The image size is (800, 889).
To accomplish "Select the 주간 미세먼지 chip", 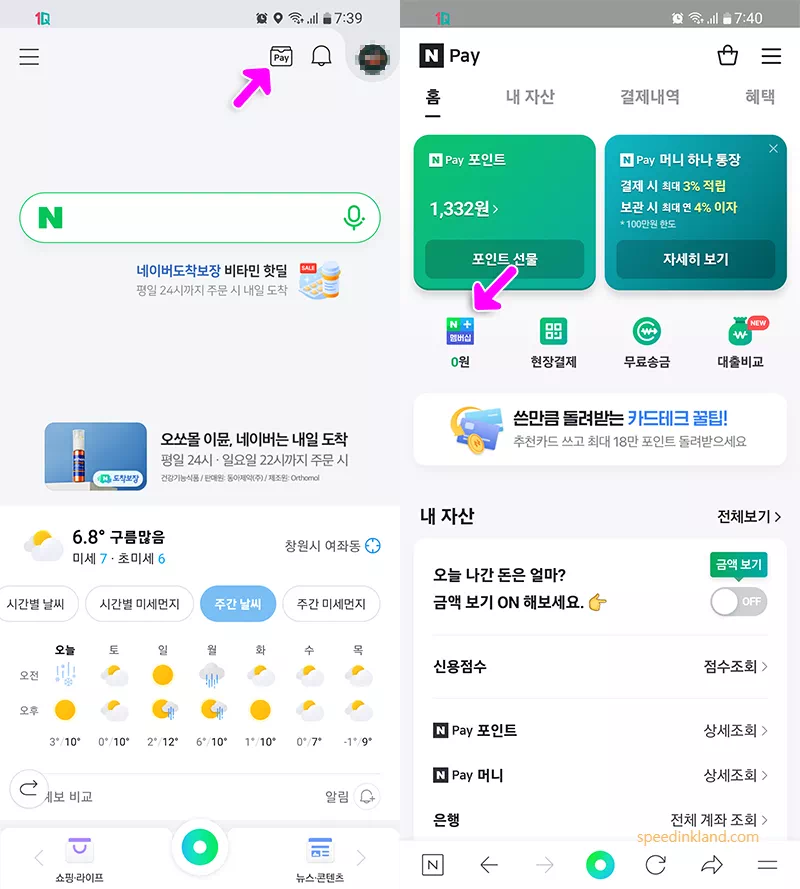I will point(331,604).
